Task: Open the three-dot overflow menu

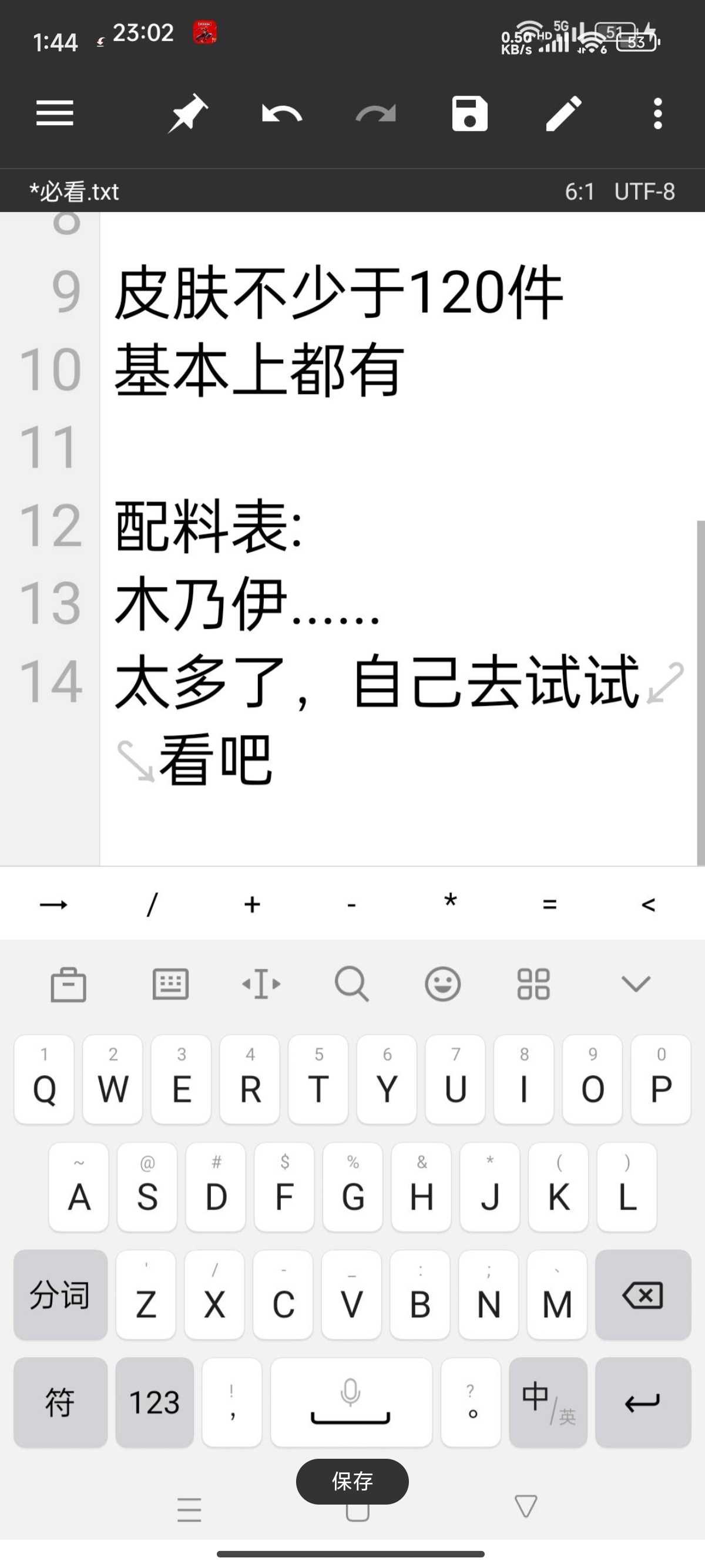Action: tap(657, 114)
